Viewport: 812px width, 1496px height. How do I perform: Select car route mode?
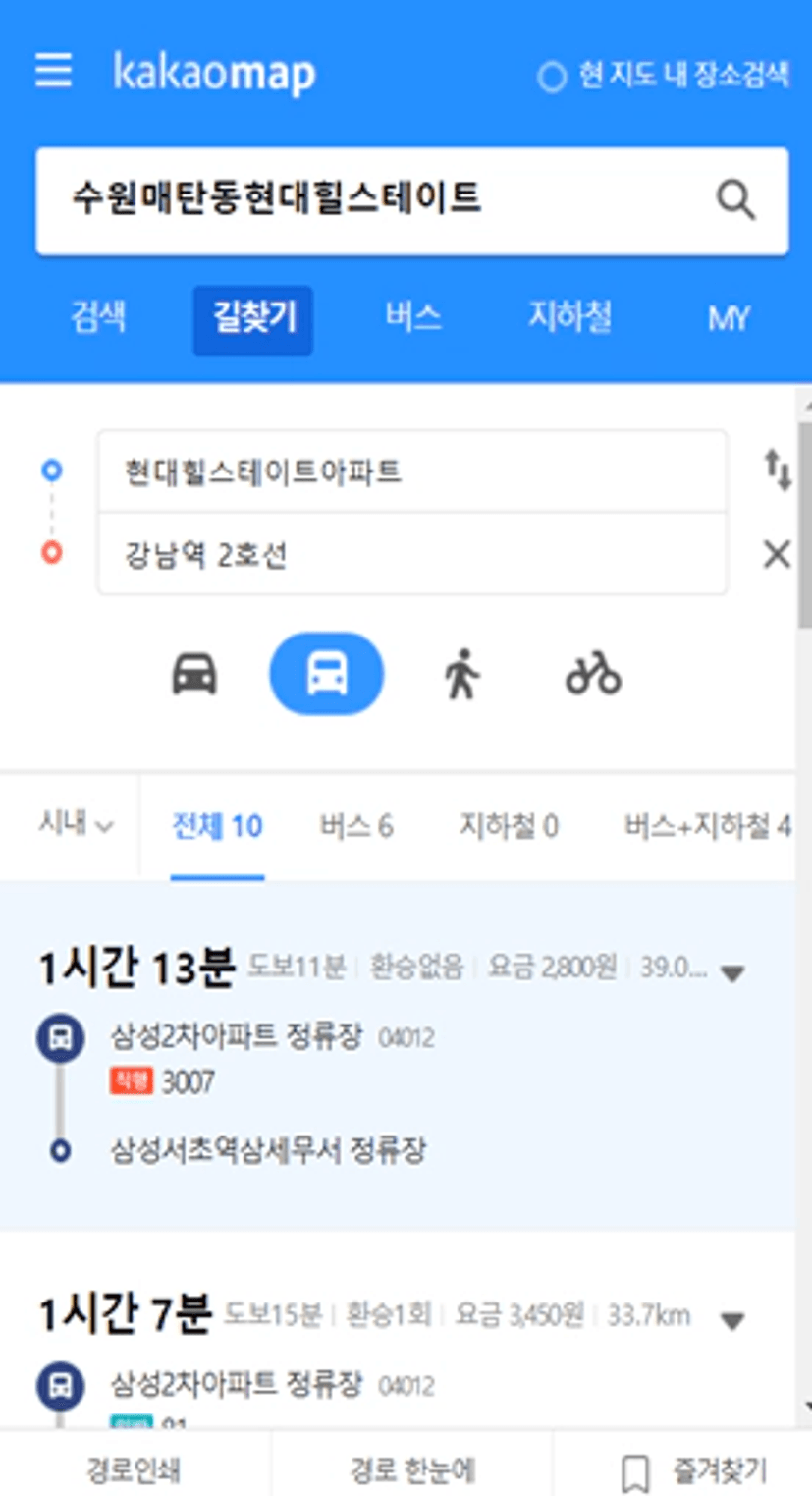point(194,675)
